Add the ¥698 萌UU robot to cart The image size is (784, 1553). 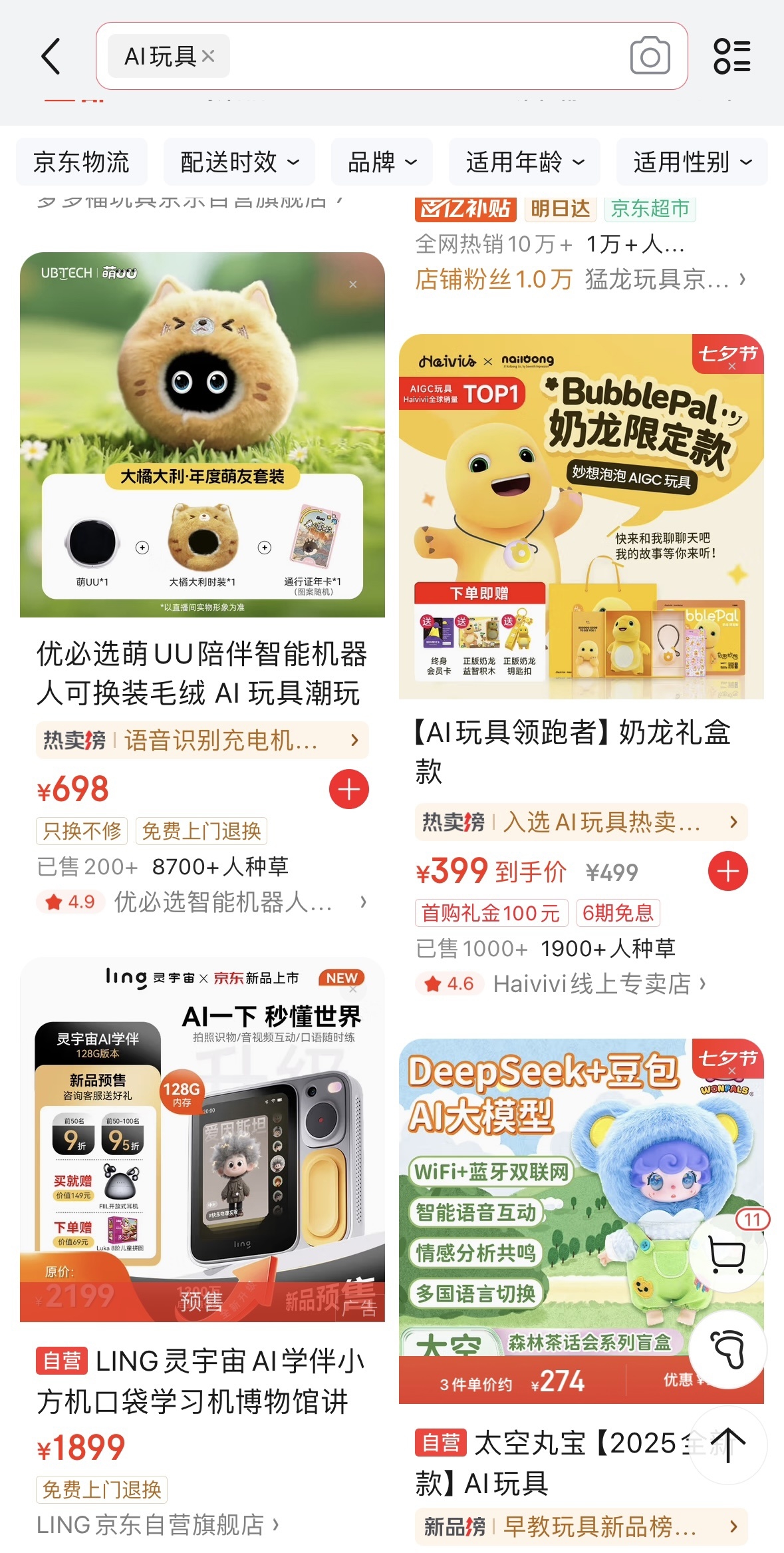(x=348, y=789)
